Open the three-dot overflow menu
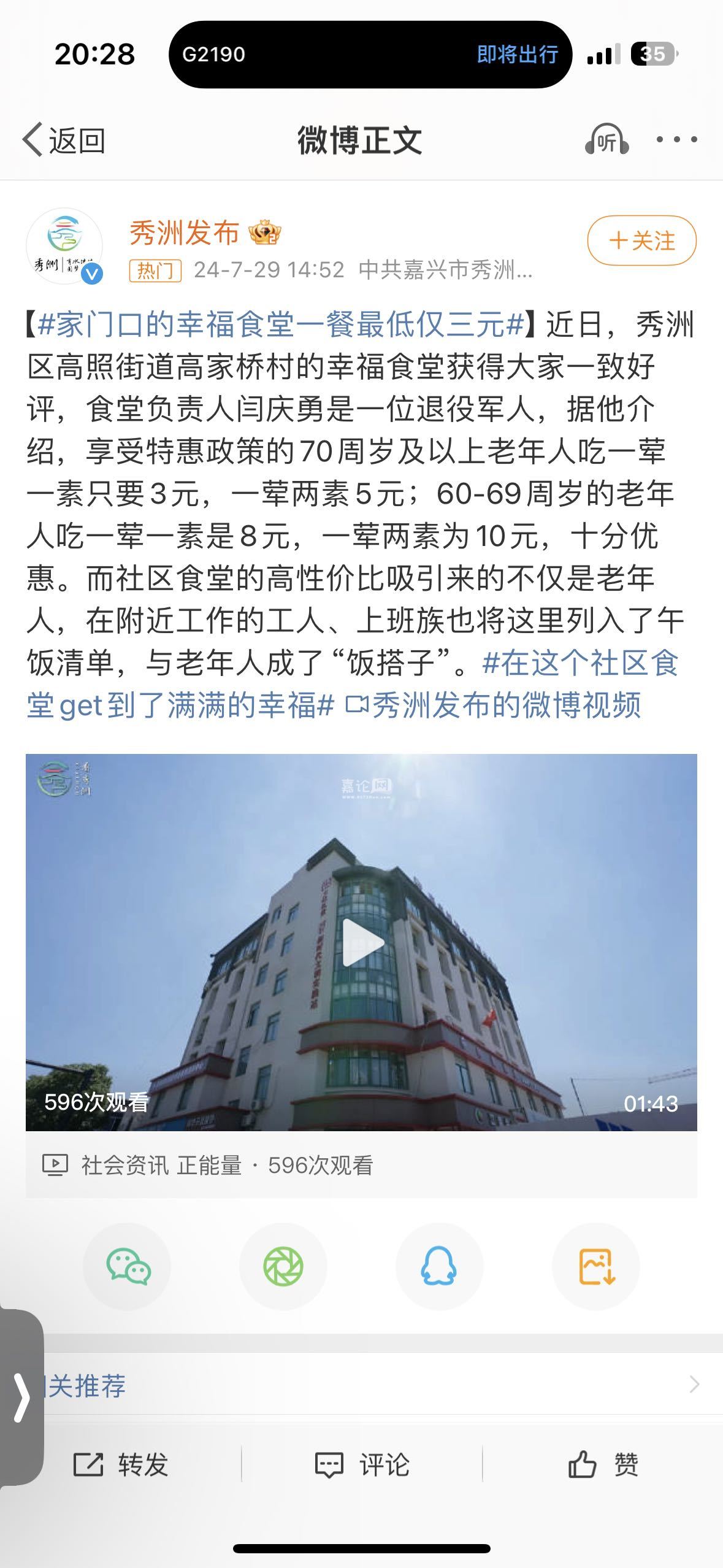 click(676, 140)
